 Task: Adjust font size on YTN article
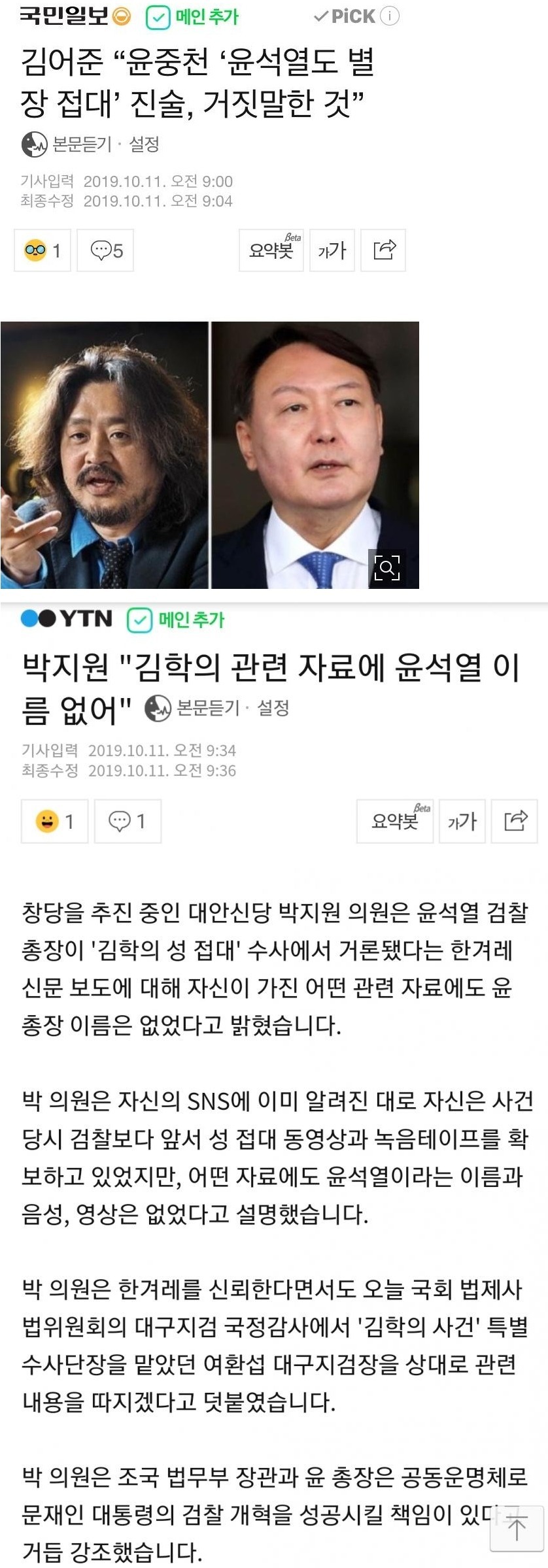tap(462, 821)
